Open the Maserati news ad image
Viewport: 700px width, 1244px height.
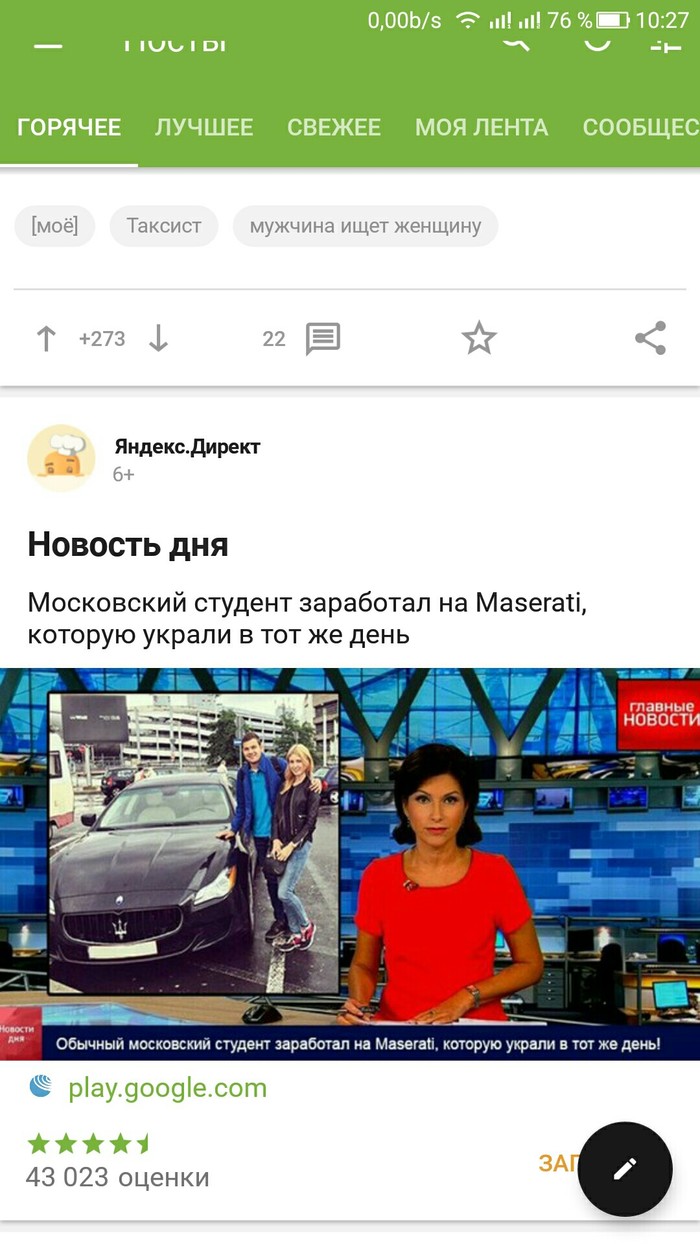click(350, 863)
